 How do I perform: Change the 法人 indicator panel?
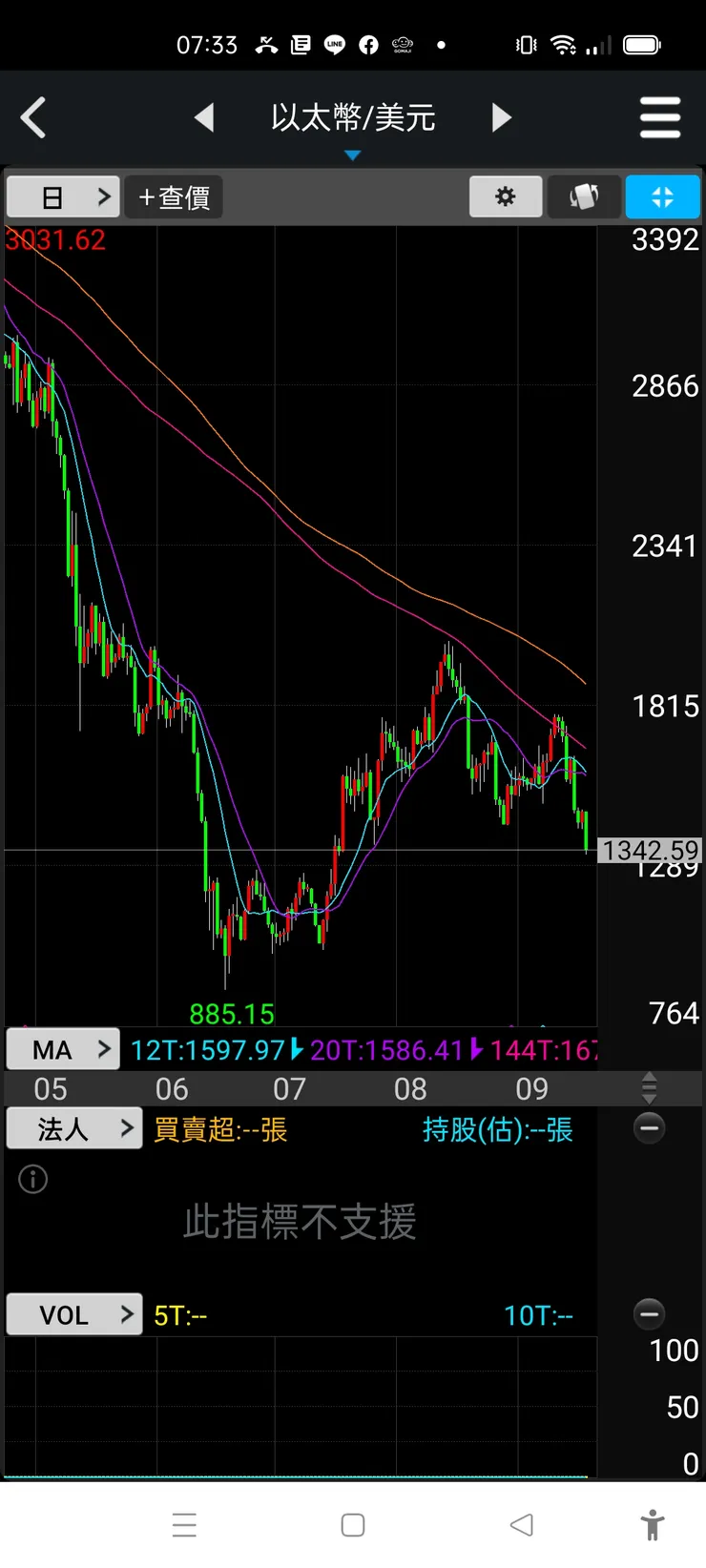click(x=73, y=1130)
